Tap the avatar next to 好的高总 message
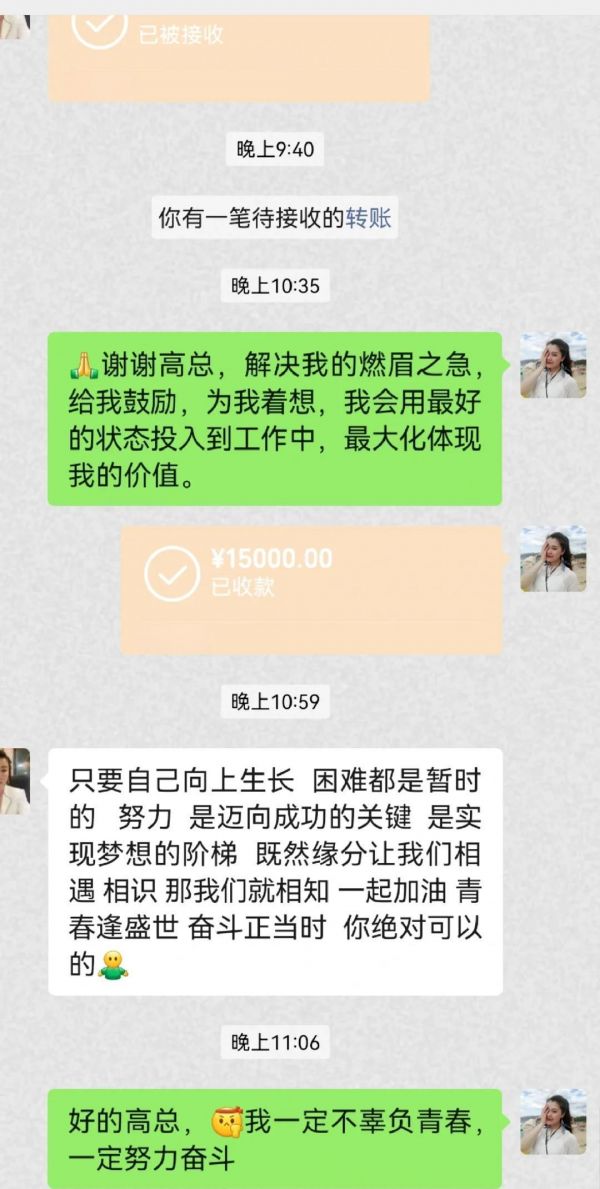 point(553,1121)
